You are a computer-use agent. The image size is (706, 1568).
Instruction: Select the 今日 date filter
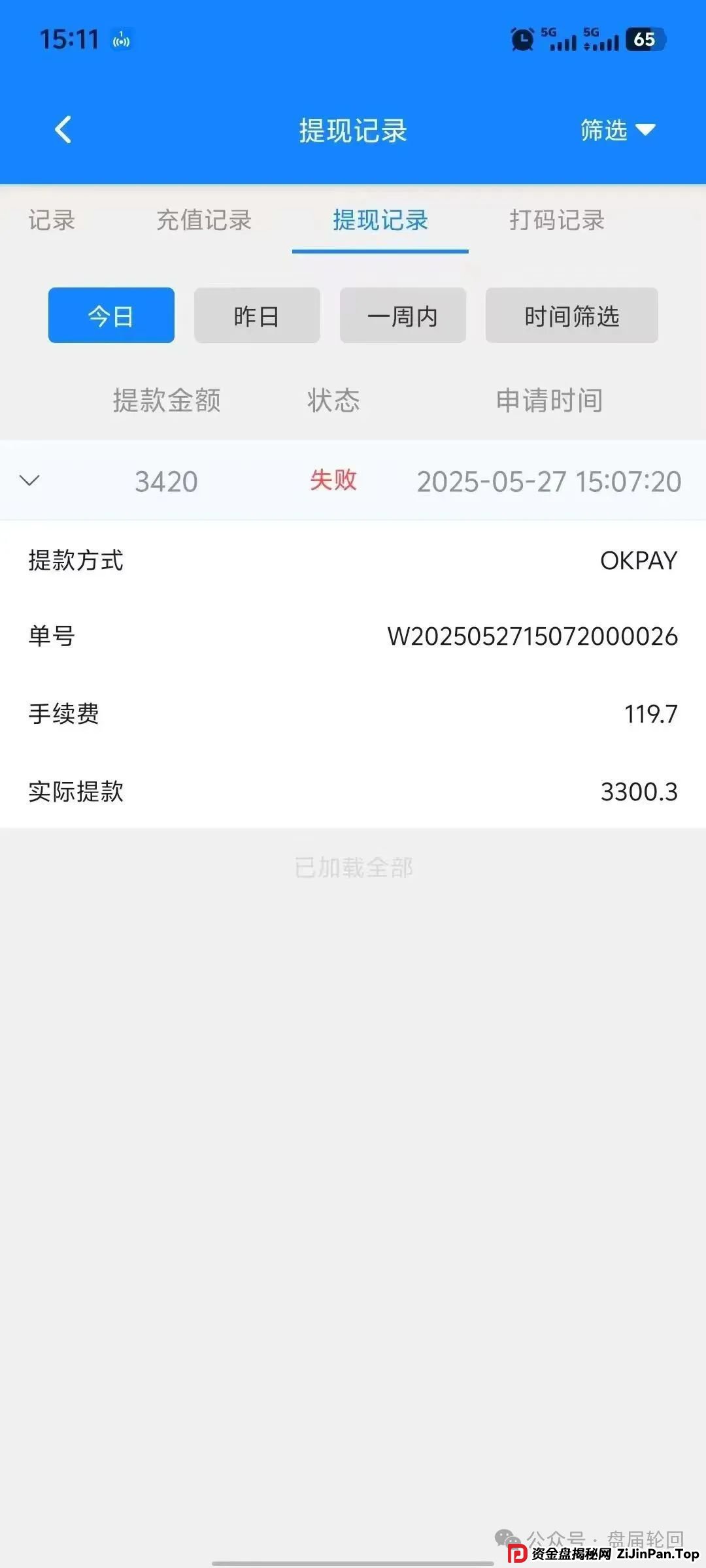click(x=110, y=316)
